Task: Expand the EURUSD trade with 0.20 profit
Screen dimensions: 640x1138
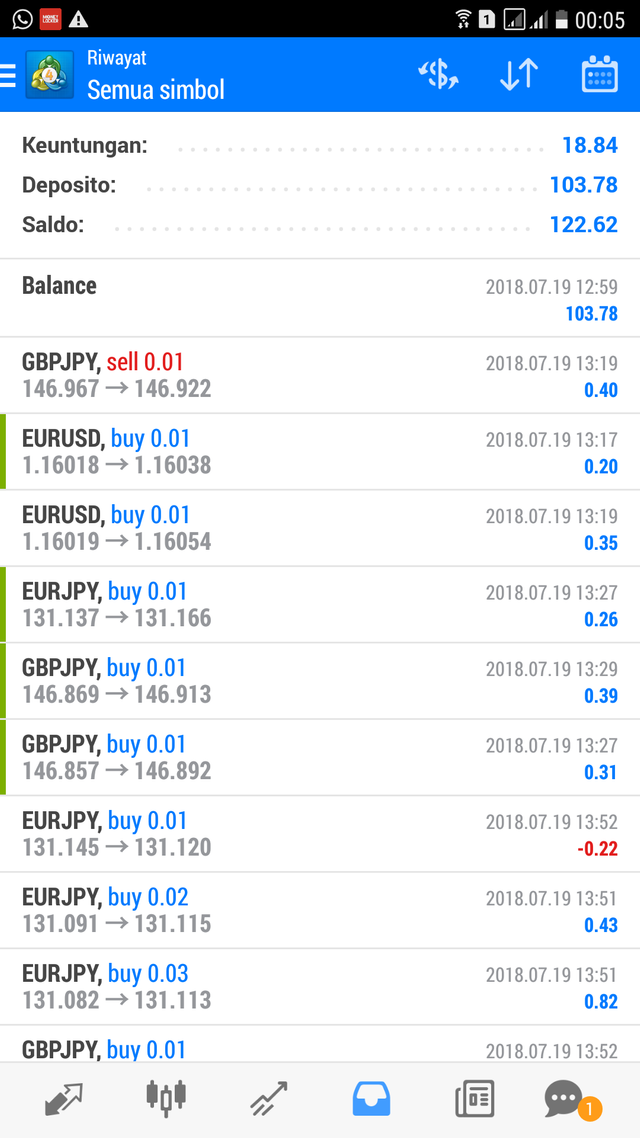Action: (x=320, y=452)
